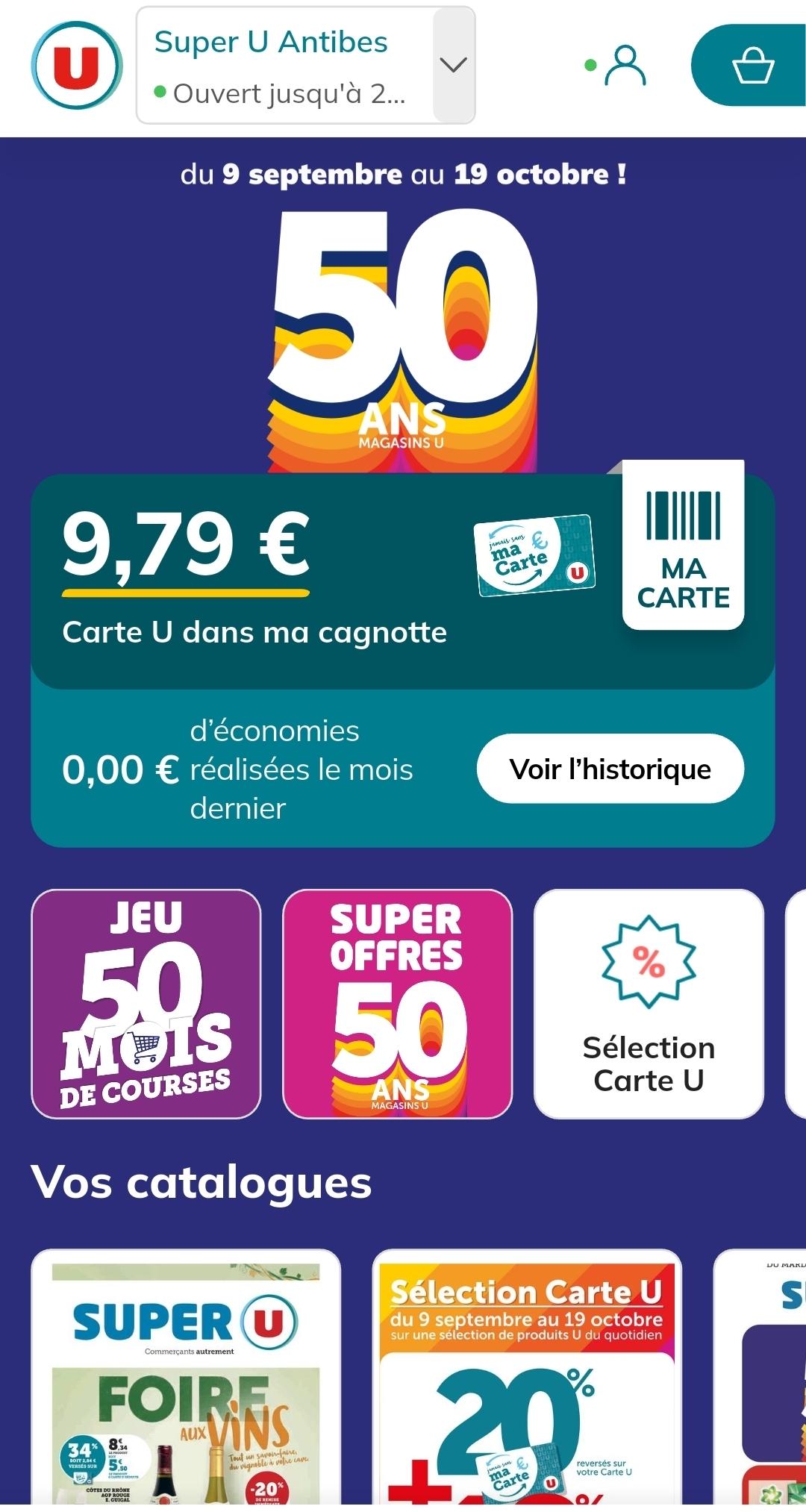
Task: Open the Jeu 50 mois de courses tile
Action: [146, 1004]
